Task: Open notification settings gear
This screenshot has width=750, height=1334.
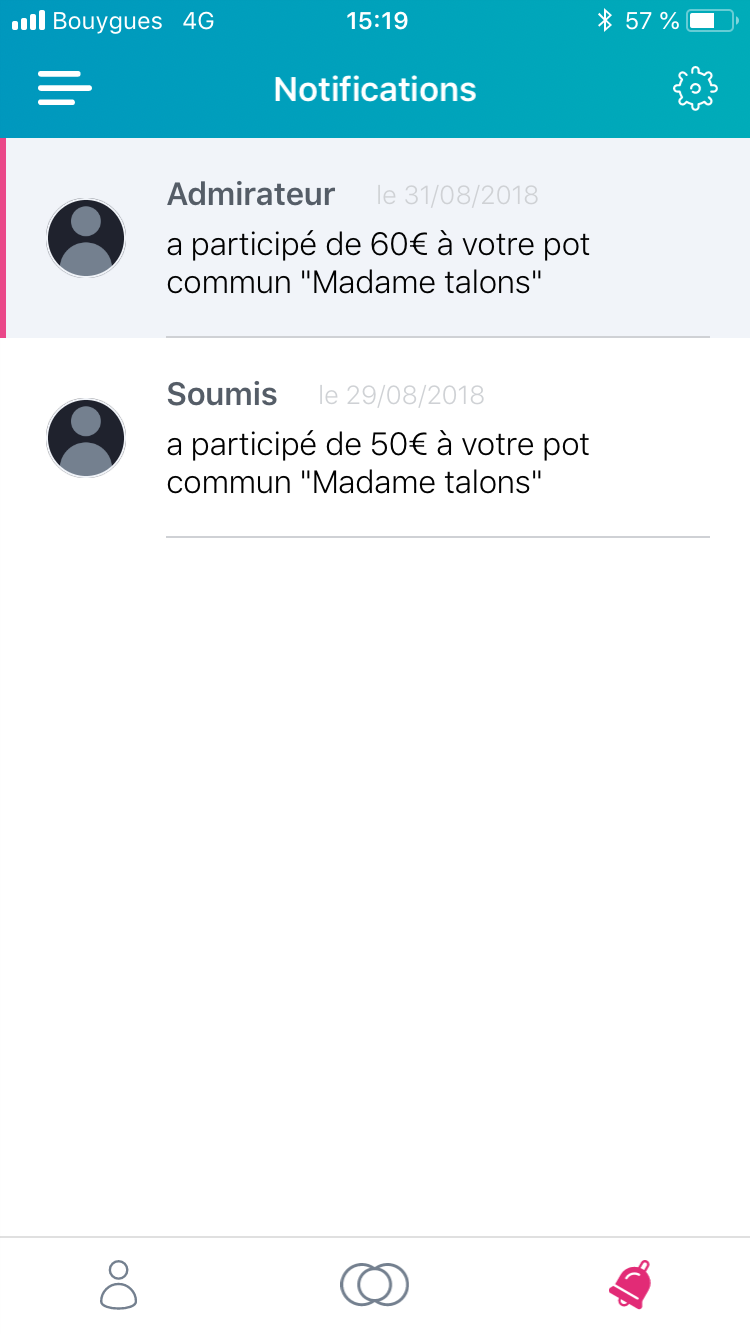Action: [695, 89]
